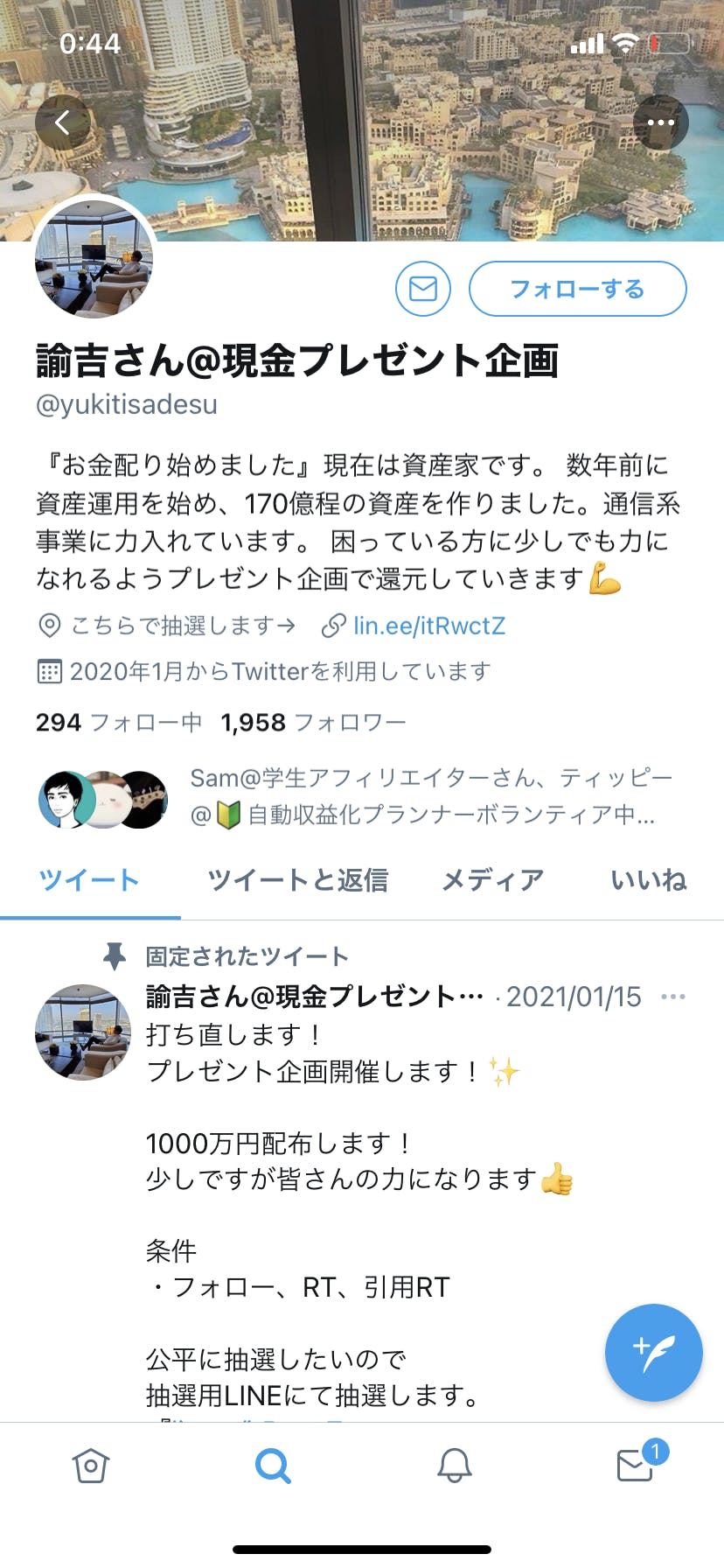Open the notifications bell
Viewport: 724px width, 1568px height.
(x=454, y=1465)
